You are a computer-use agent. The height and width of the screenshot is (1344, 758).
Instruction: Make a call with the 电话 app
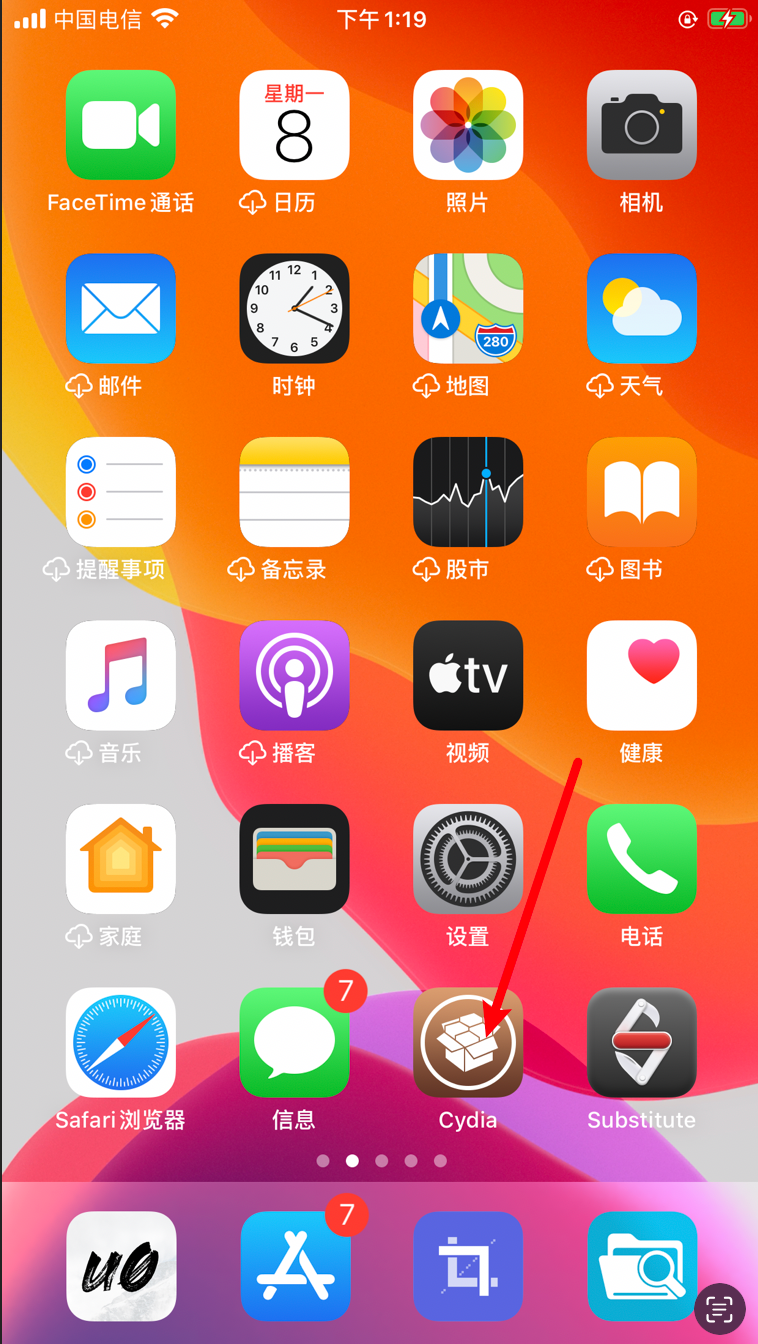point(641,859)
